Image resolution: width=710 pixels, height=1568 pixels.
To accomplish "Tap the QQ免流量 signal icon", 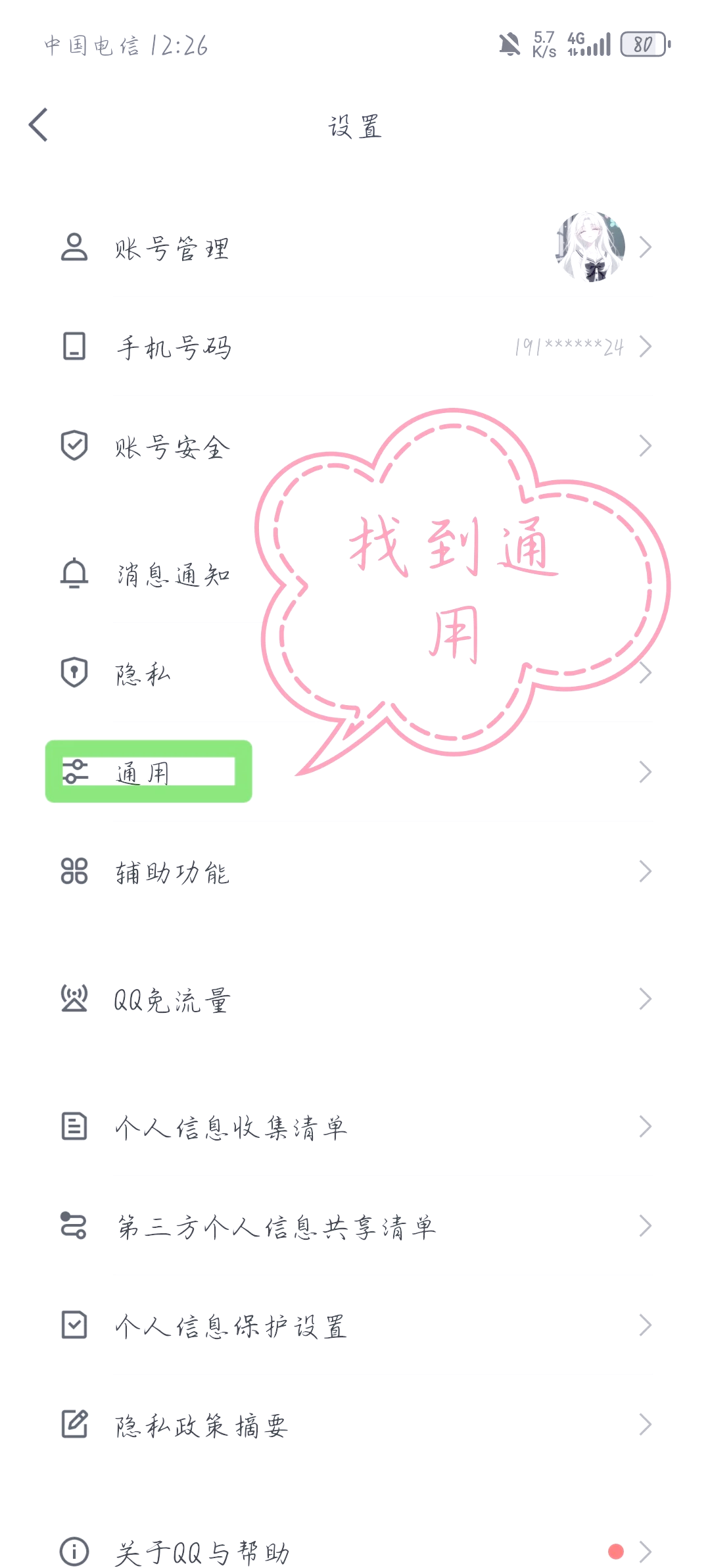I will click(74, 999).
